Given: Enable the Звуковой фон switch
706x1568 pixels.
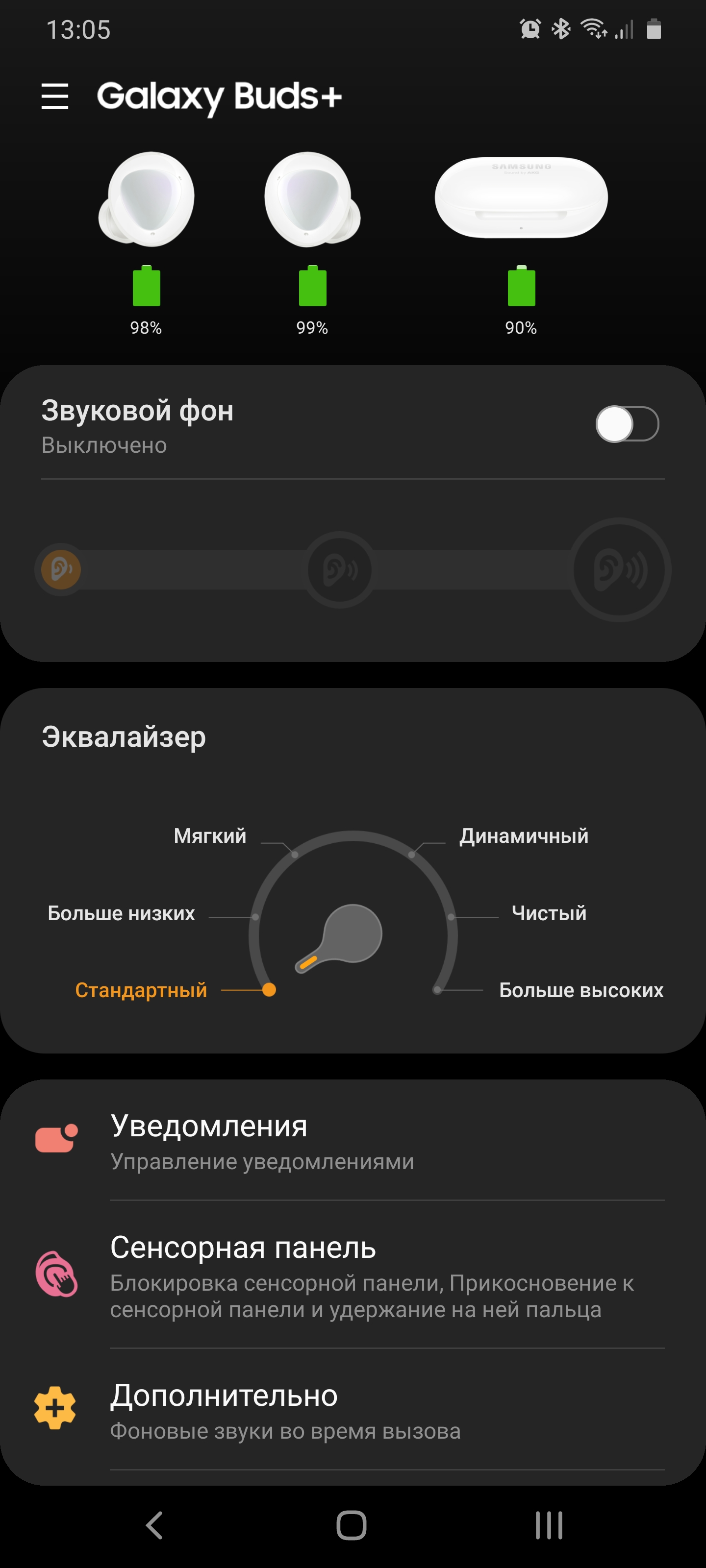Looking at the screenshot, I should tap(627, 424).
